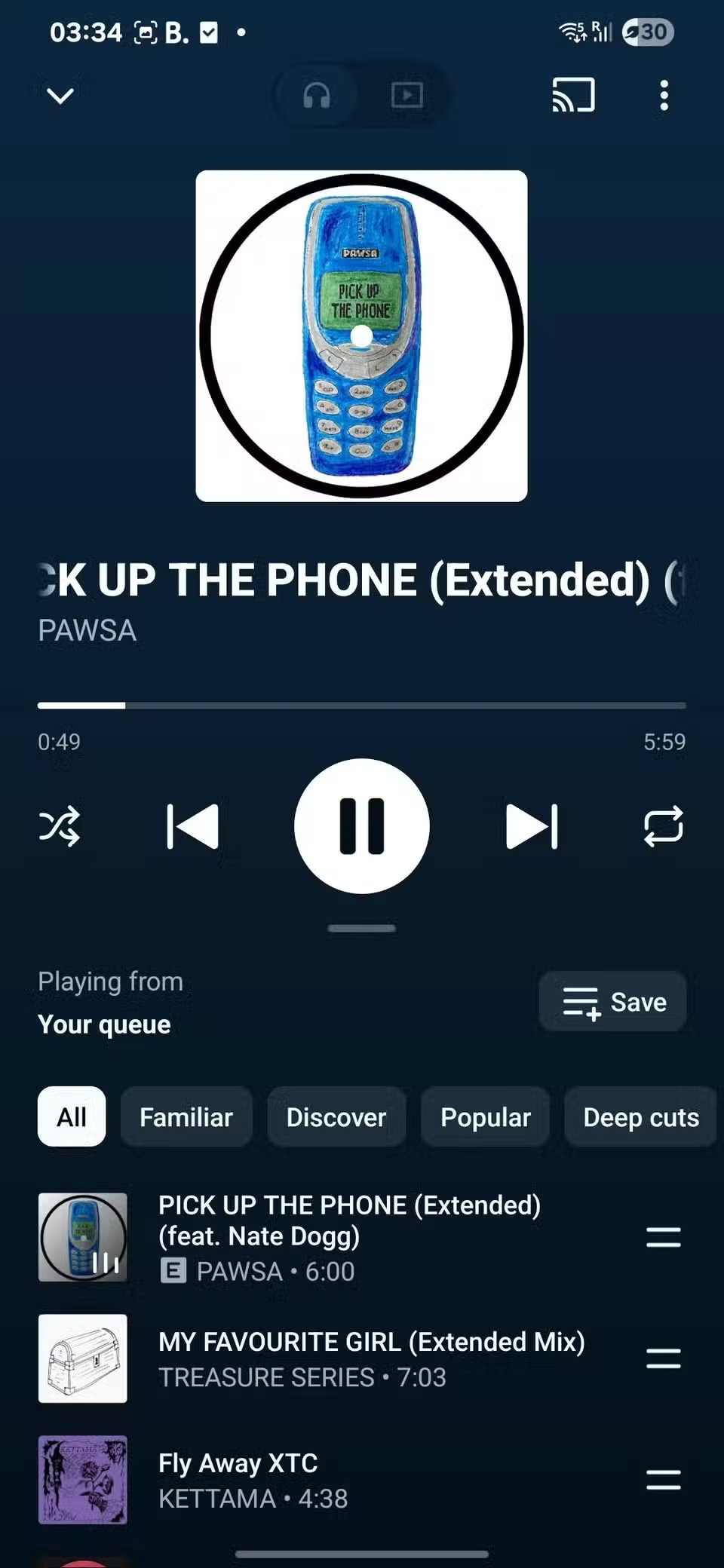Open the PAWSA artist page
Viewport: 724px width, 1568px height.
point(86,630)
